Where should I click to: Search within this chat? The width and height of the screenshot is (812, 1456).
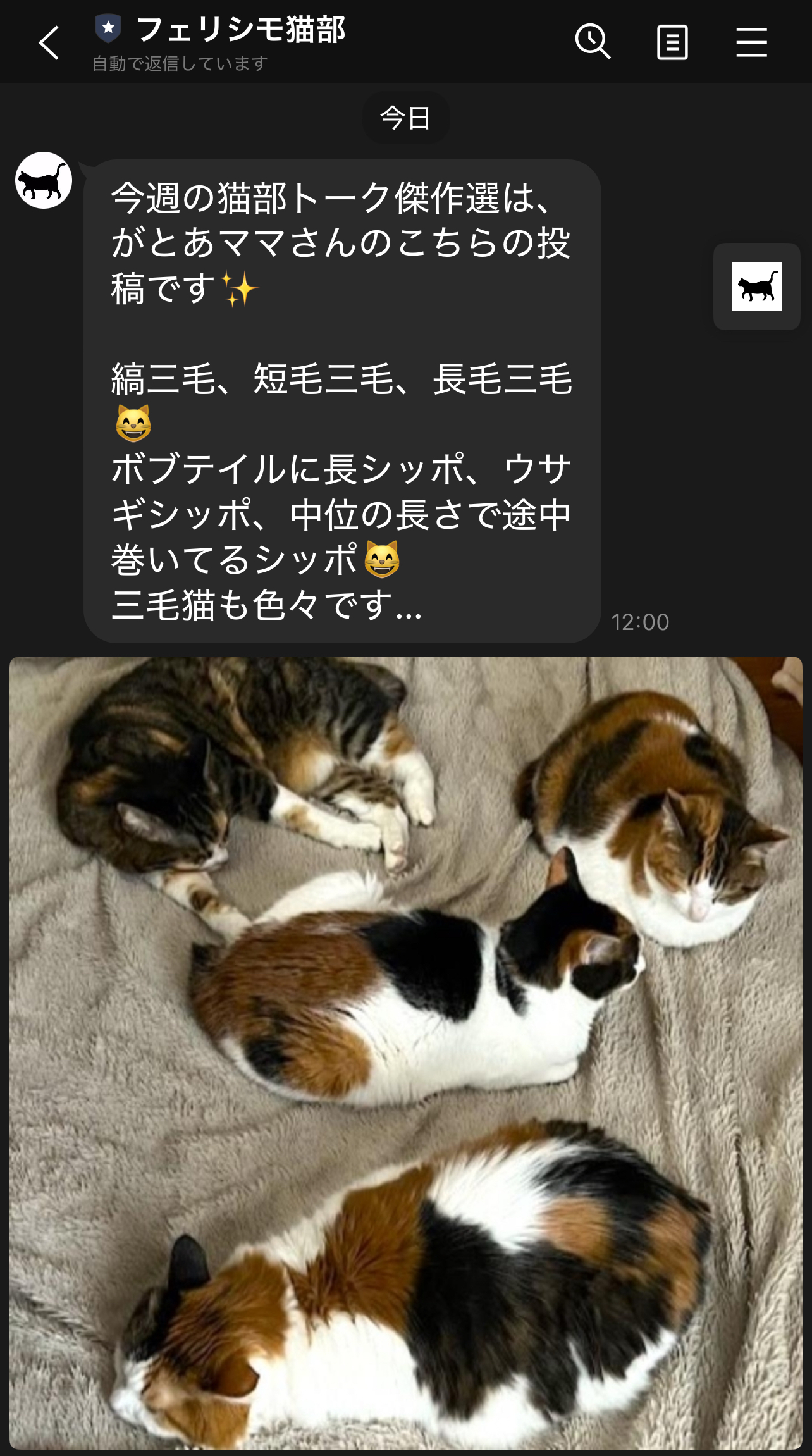click(x=593, y=42)
